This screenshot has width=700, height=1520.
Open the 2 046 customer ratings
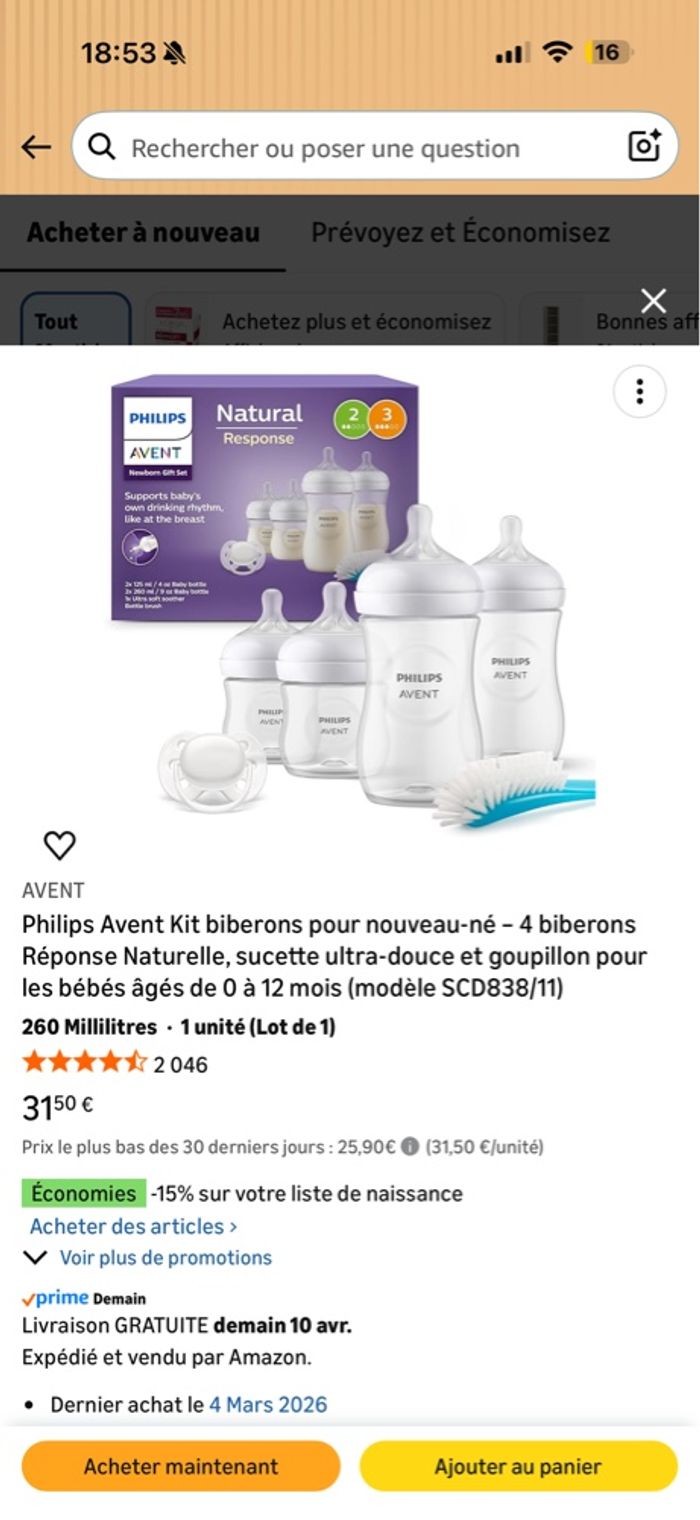pos(180,1064)
